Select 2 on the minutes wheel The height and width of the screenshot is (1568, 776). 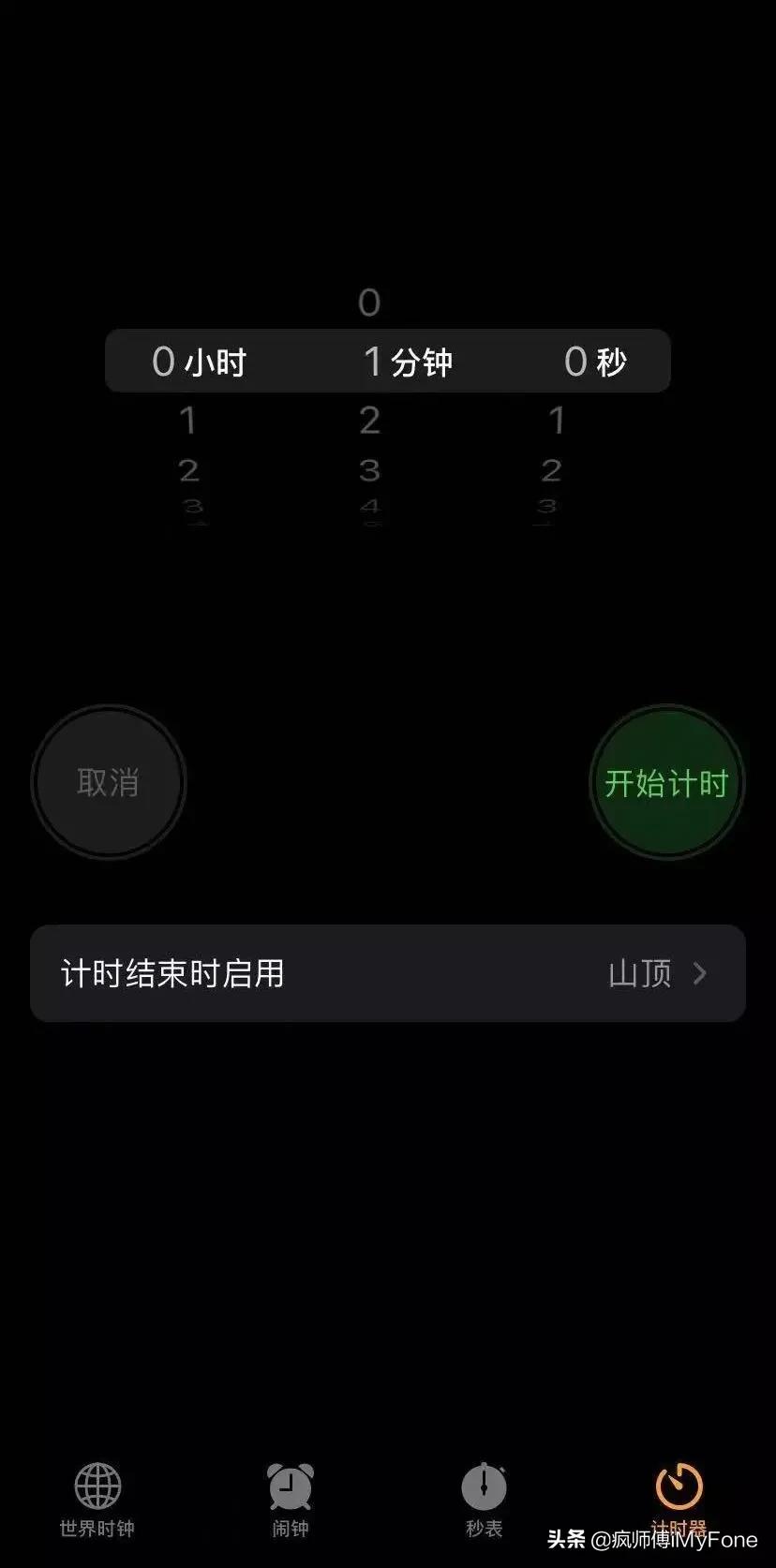[368, 422]
